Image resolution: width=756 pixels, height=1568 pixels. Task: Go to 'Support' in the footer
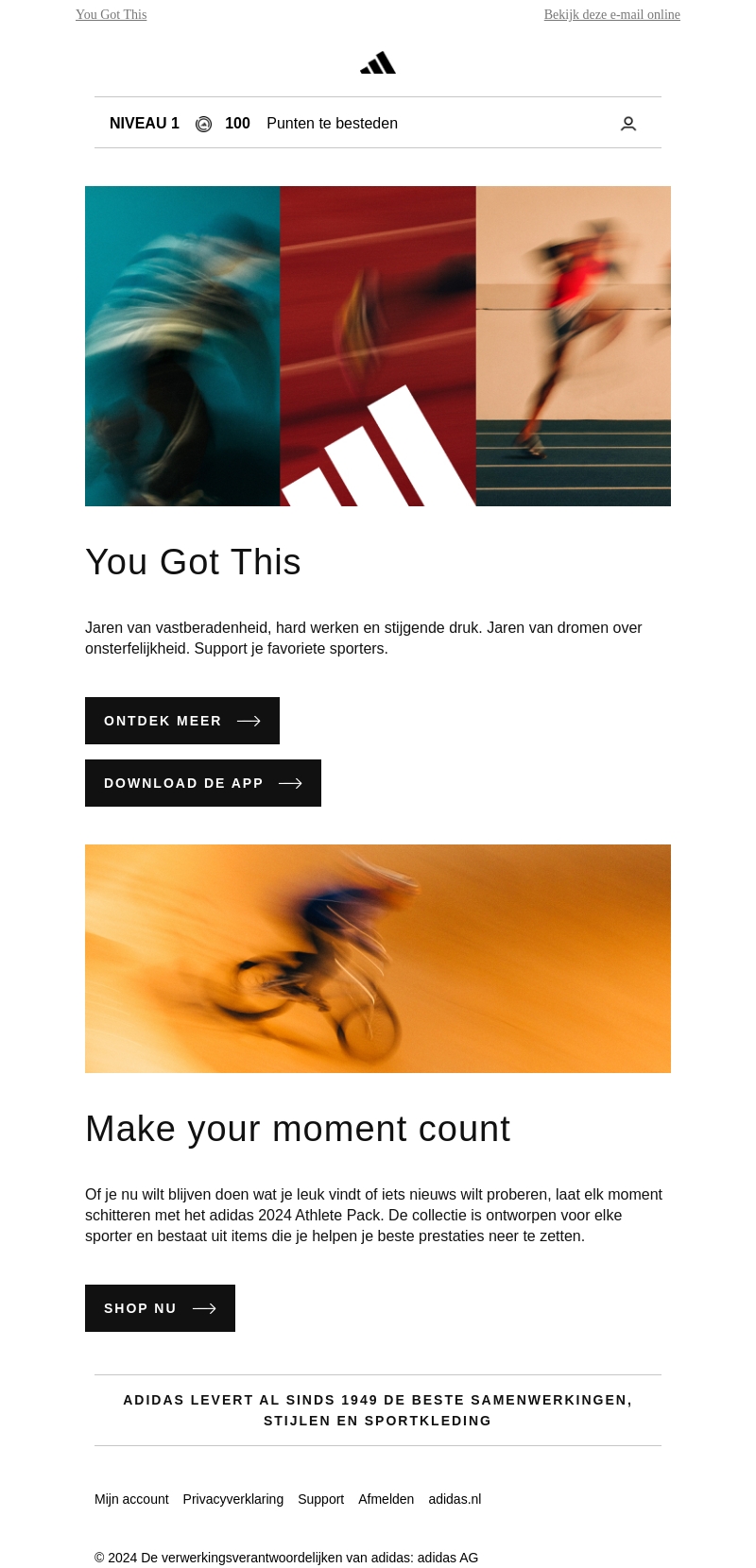(x=320, y=1499)
